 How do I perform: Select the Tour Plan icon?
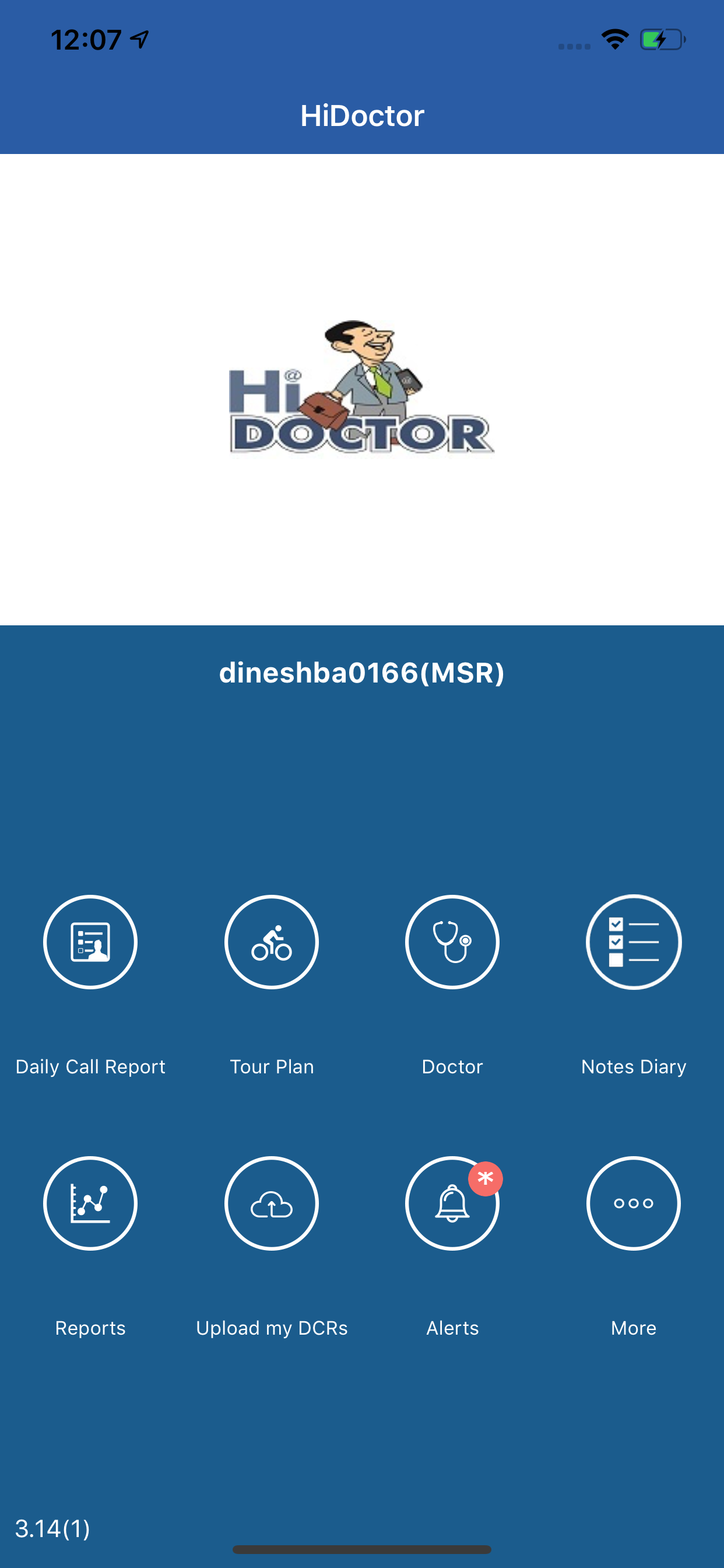coord(271,941)
